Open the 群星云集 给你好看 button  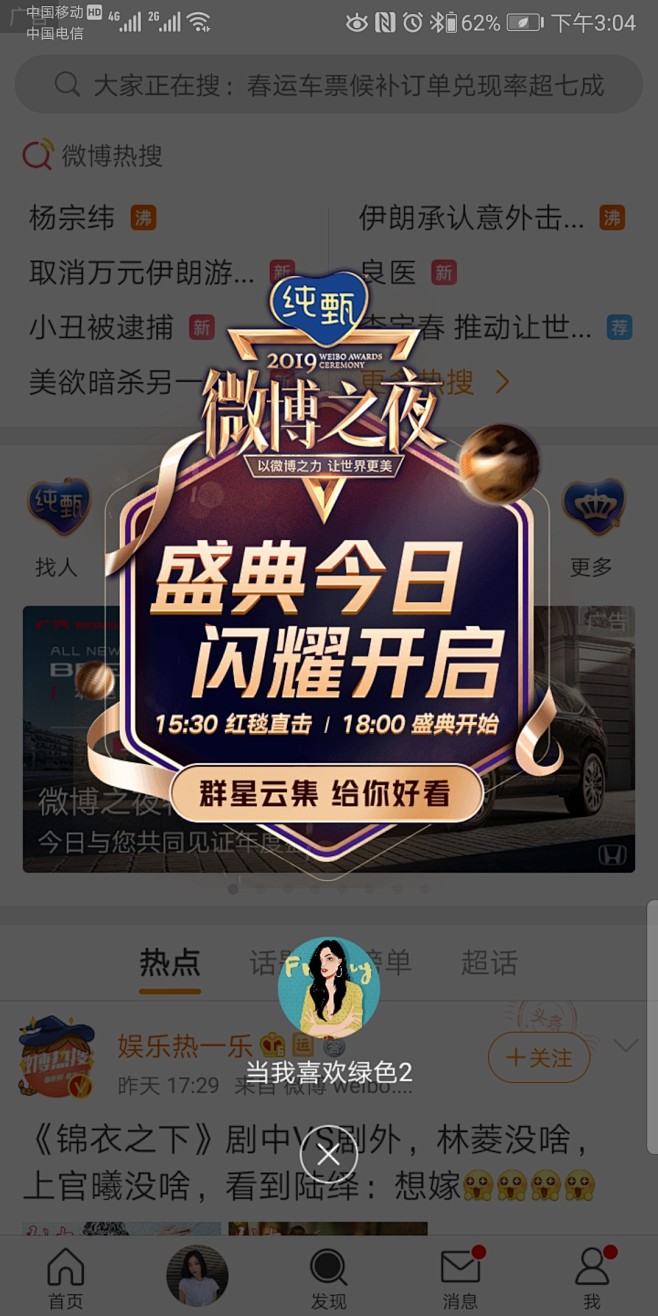click(x=327, y=794)
